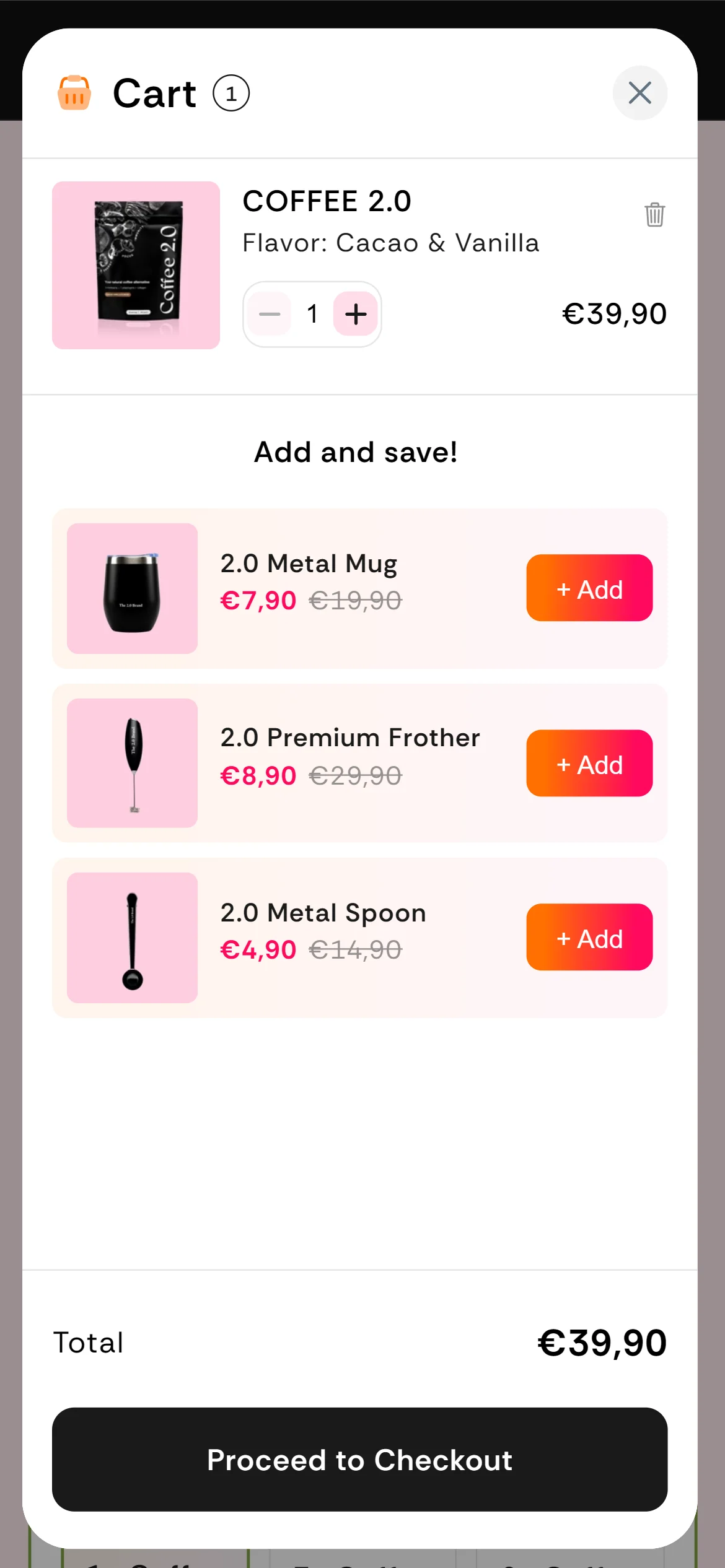This screenshot has height=1568, width=725.
Task: Remove COFFEE 2.0 with the trash icon
Action: (x=654, y=215)
